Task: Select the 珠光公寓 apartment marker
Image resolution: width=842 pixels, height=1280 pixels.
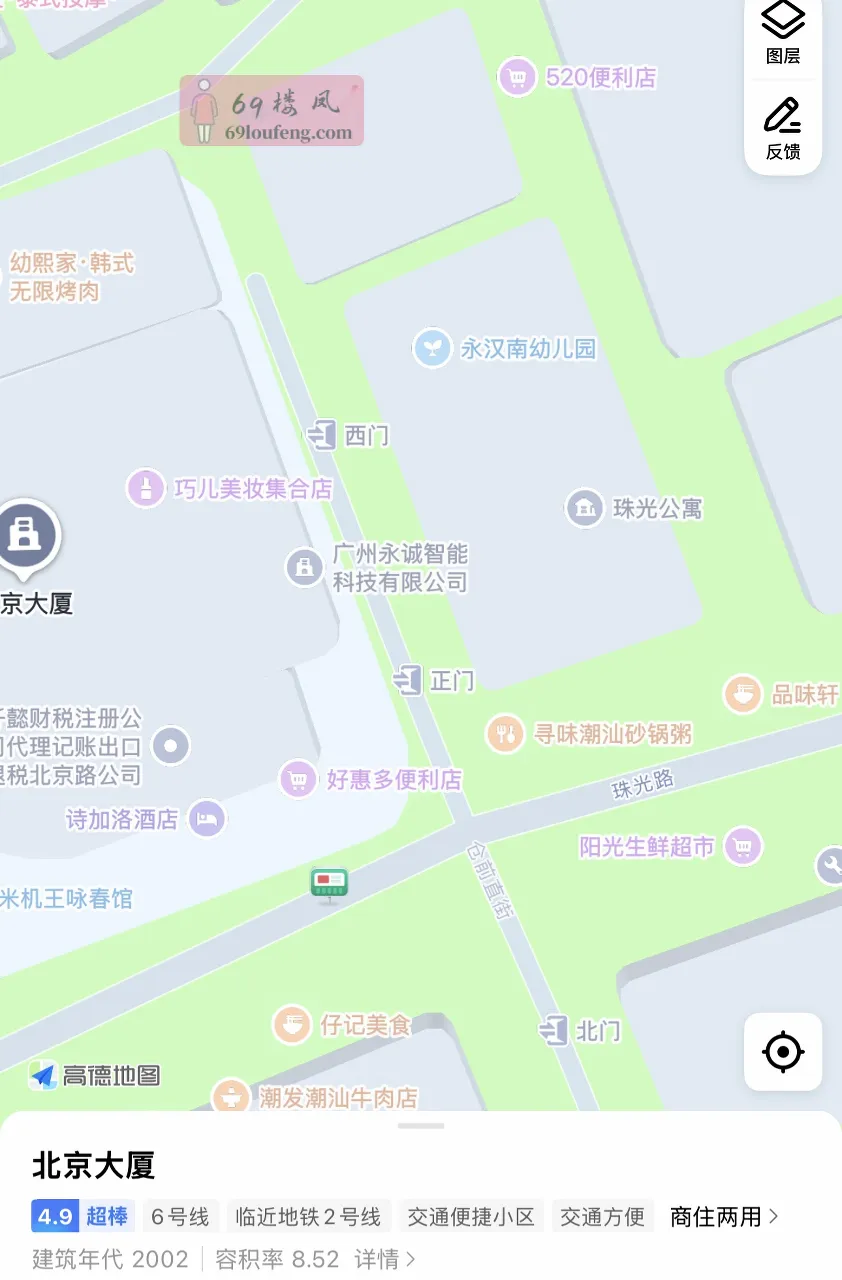Action: click(x=586, y=508)
